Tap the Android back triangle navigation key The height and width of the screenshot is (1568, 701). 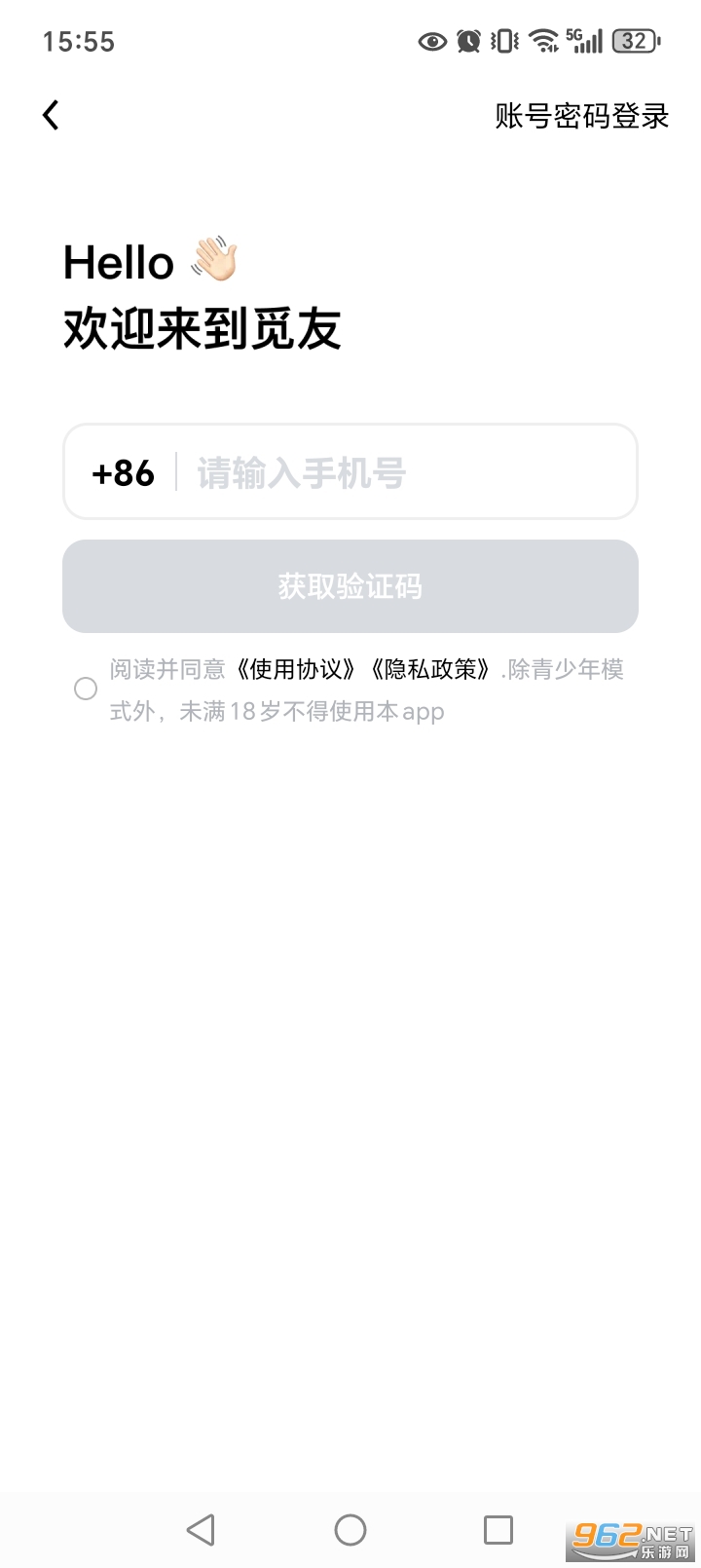point(201,1530)
